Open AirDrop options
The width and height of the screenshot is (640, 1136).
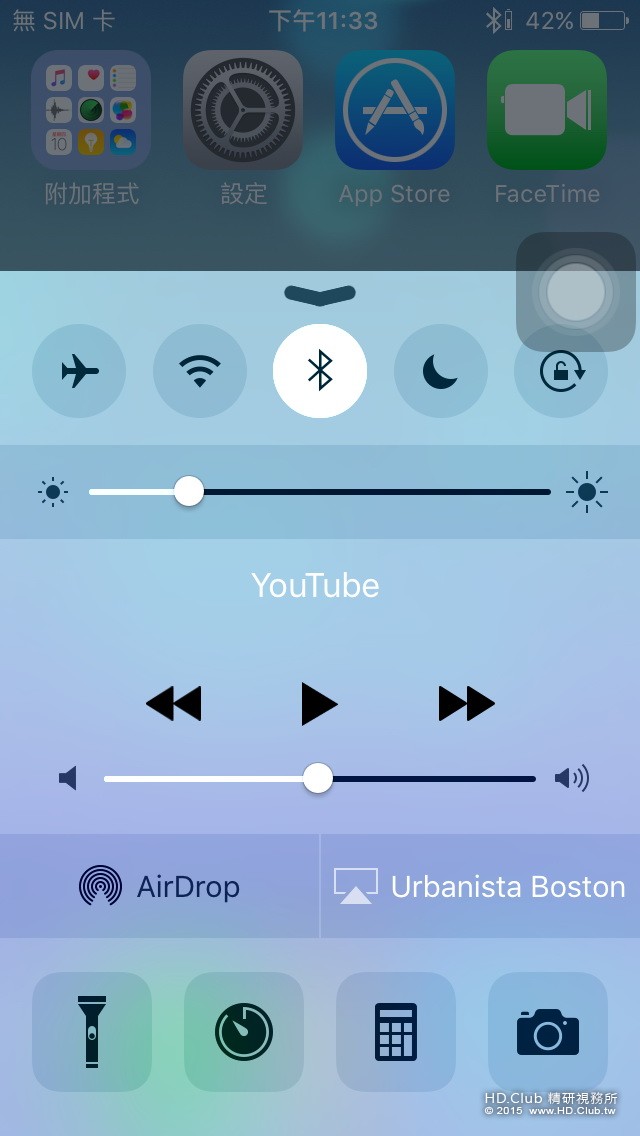160,886
